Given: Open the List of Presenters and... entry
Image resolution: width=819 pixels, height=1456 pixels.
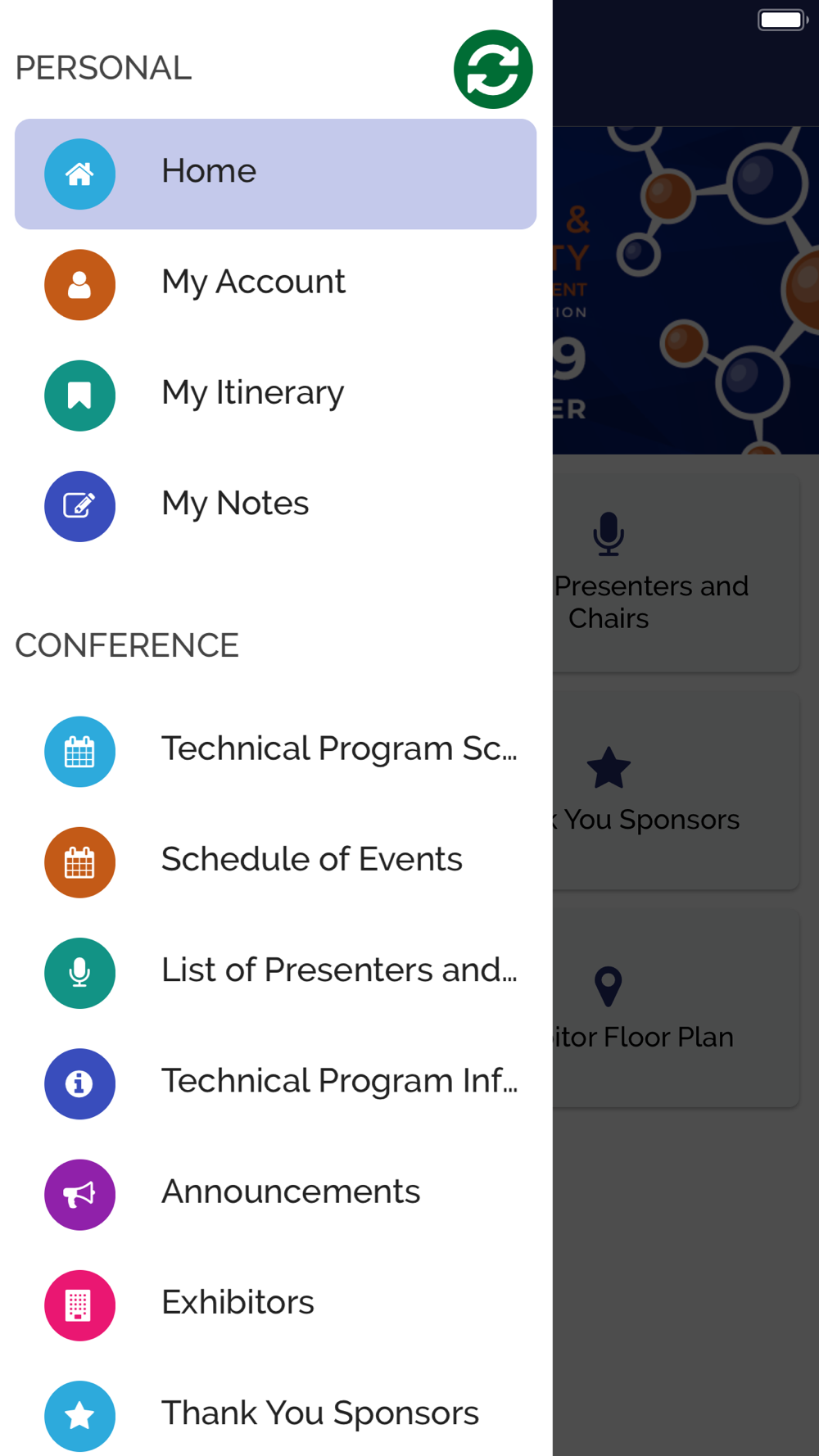Looking at the screenshot, I should (x=275, y=972).
